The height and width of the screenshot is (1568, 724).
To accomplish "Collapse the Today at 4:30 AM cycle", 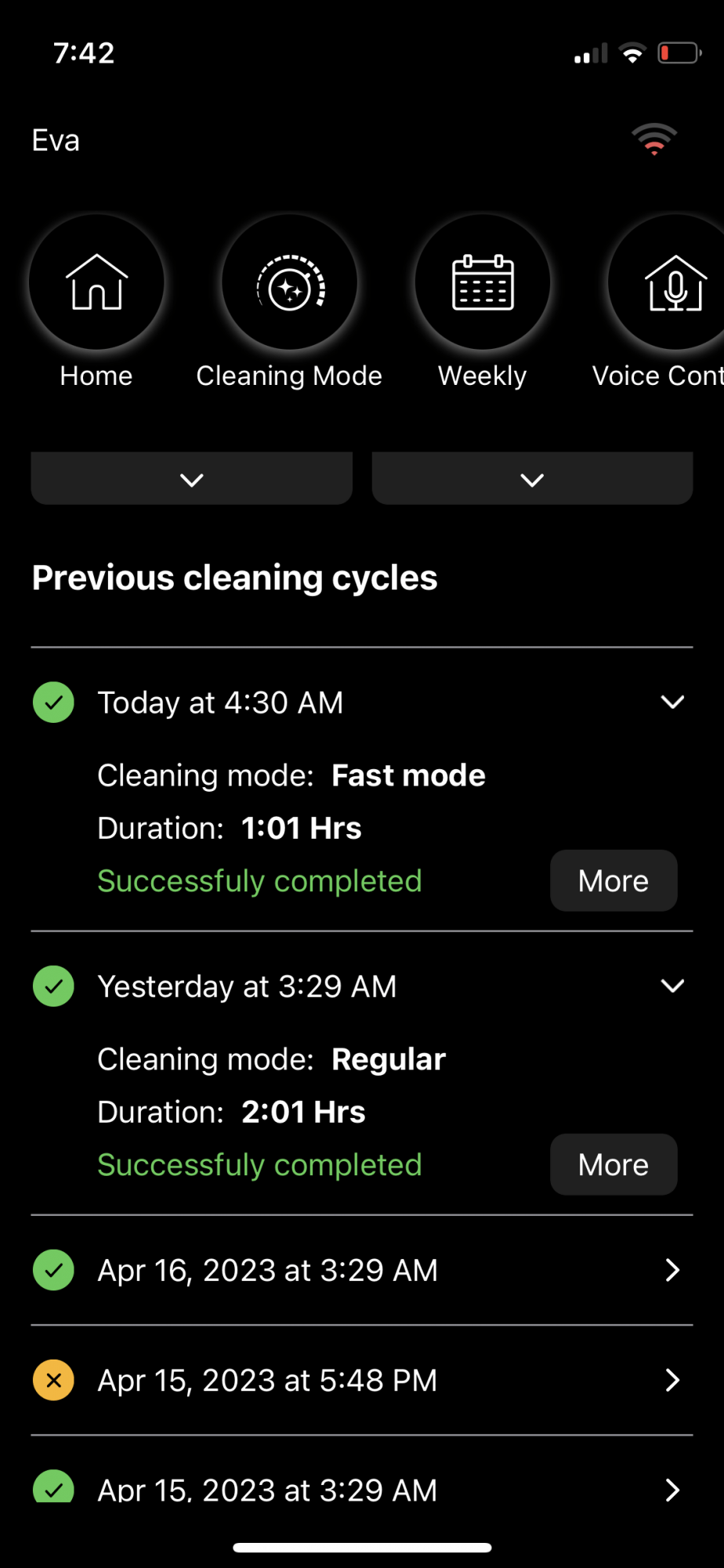I will point(672,702).
